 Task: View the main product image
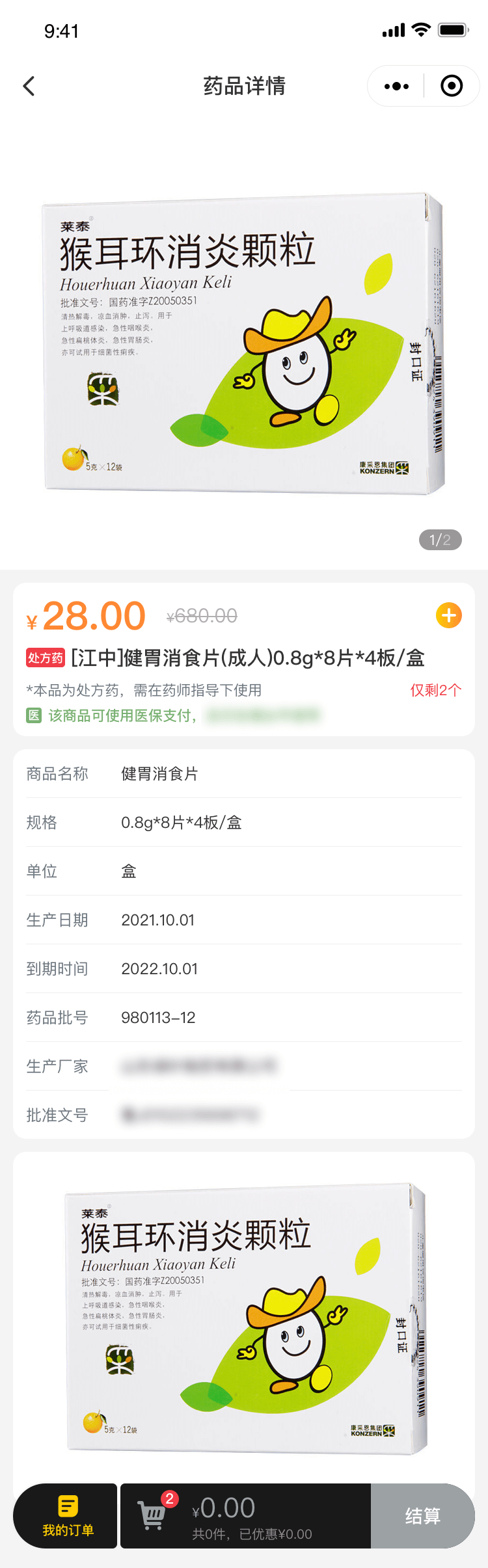click(x=244, y=343)
